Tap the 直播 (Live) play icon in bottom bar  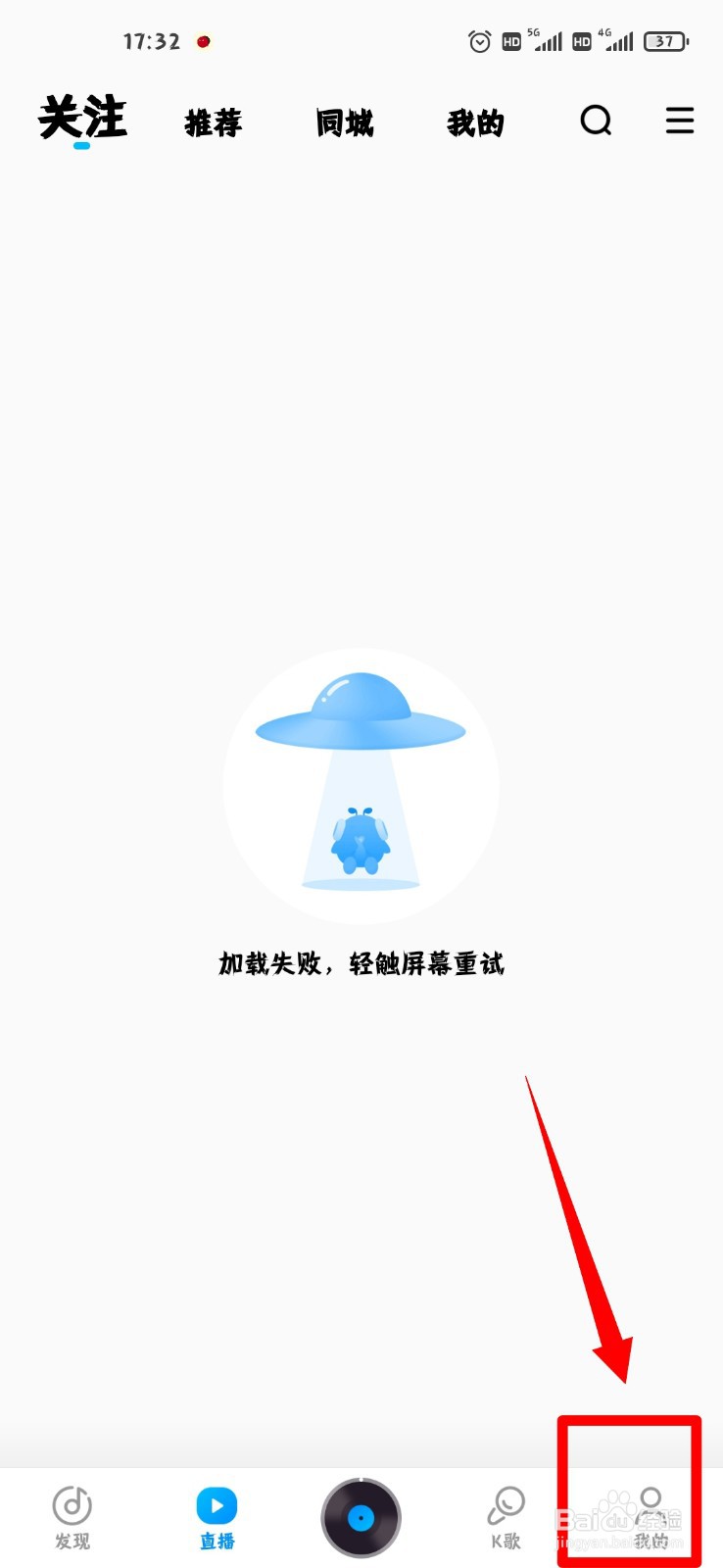point(217,1506)
